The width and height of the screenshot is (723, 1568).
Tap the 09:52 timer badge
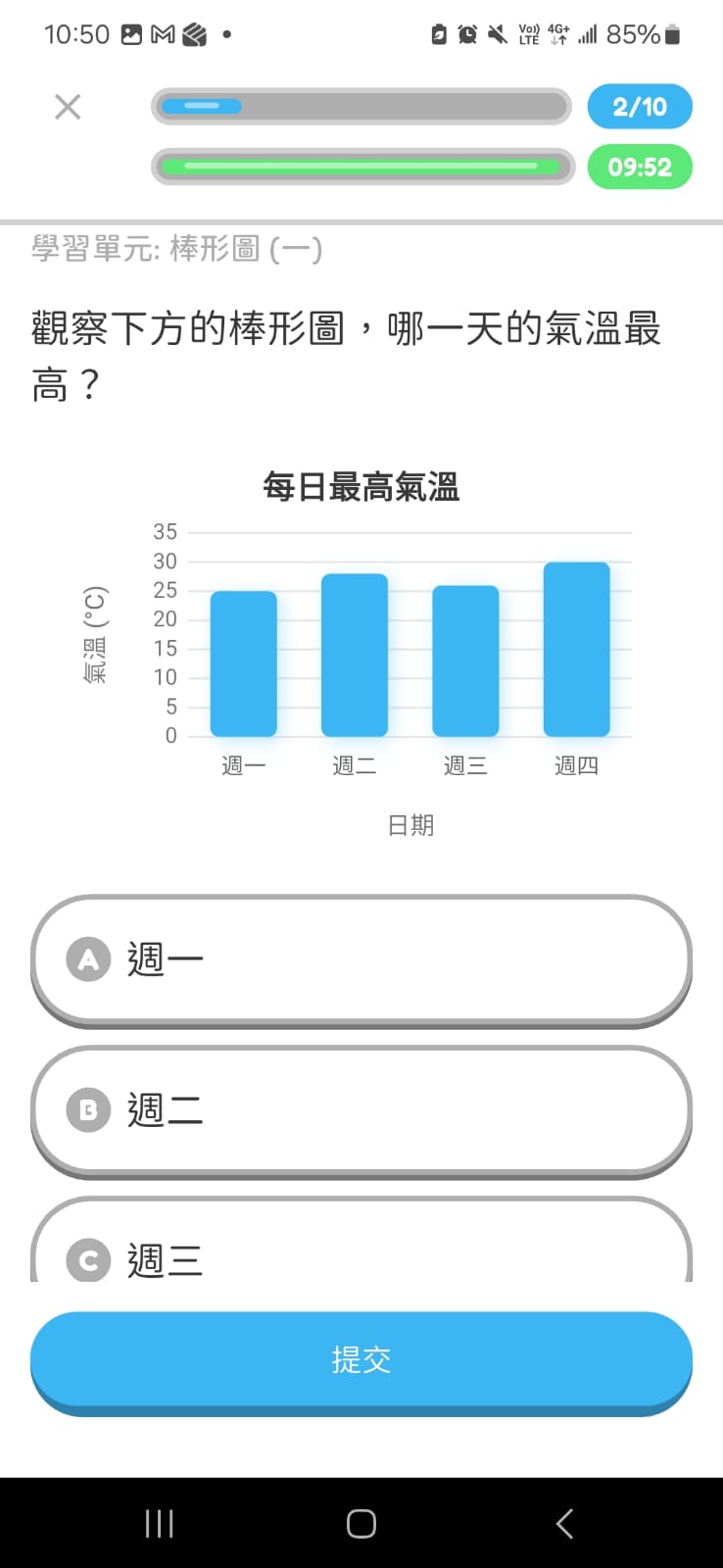pyautogui.click(x=639, y=167)
